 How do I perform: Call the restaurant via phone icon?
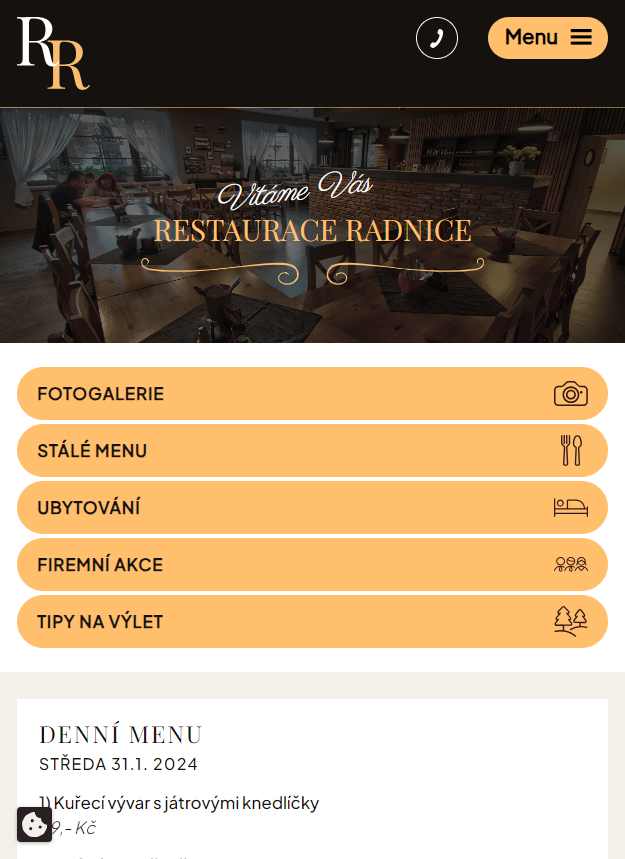click(x=437, y=38)
